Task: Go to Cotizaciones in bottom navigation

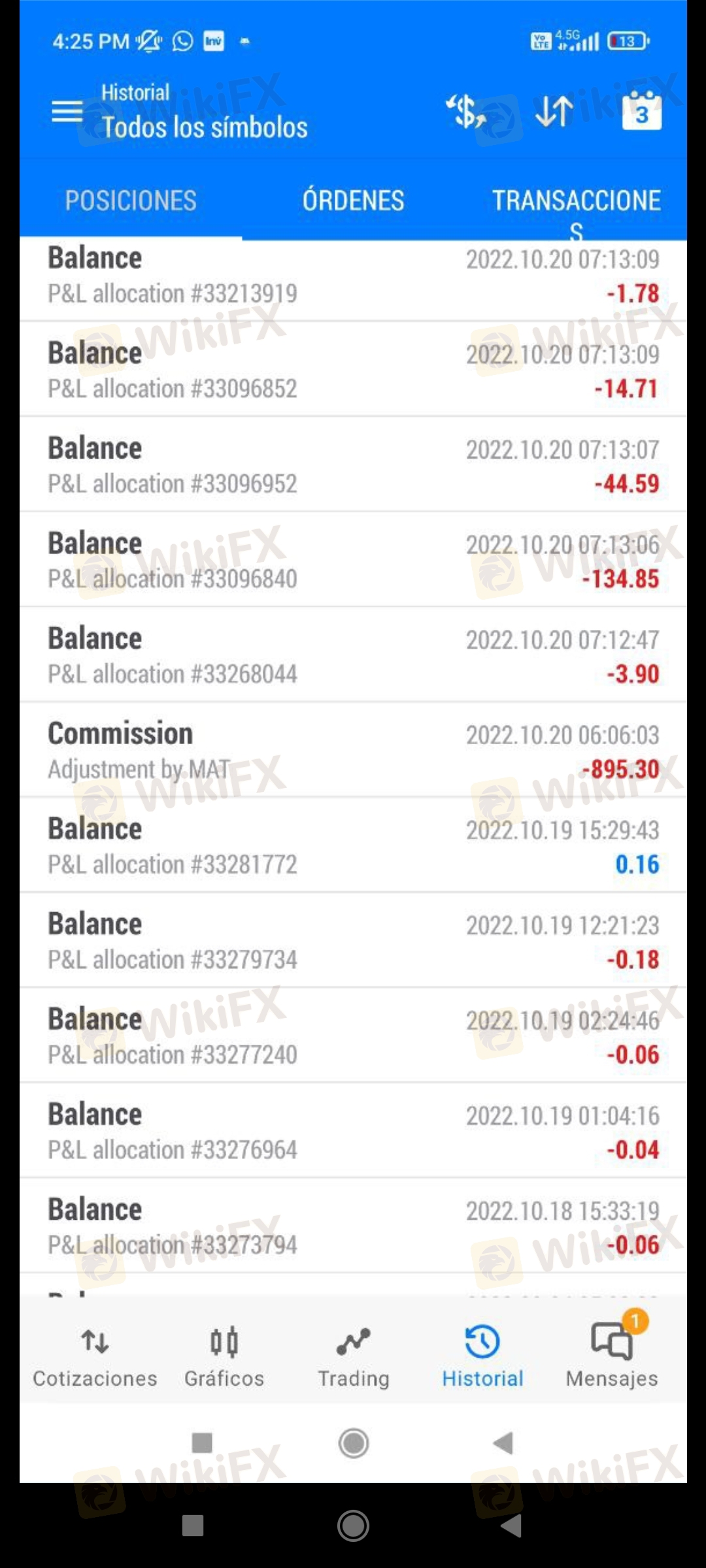Action: coord(95,1357)
